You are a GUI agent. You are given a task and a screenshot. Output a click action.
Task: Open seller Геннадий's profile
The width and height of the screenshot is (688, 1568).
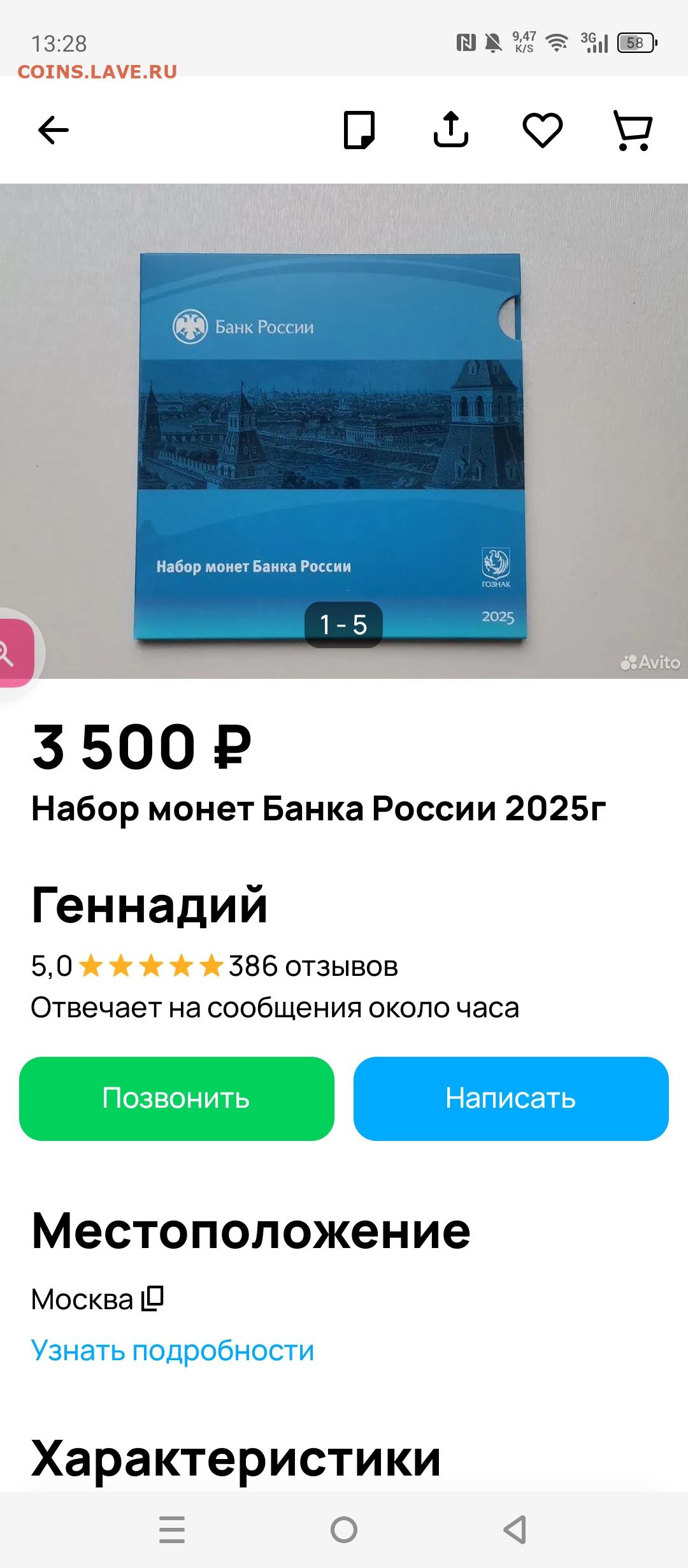click(x=150, y=905)
